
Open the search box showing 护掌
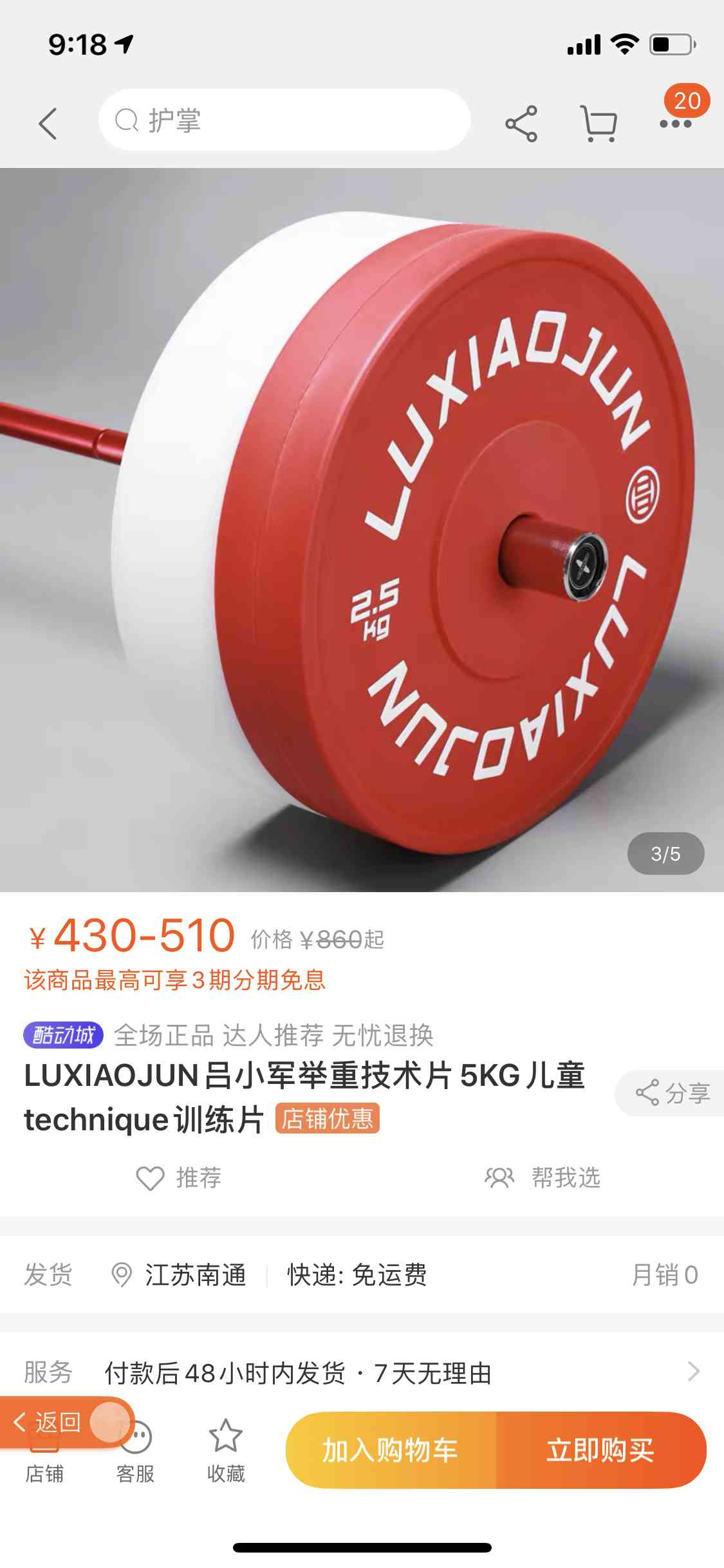284,120
